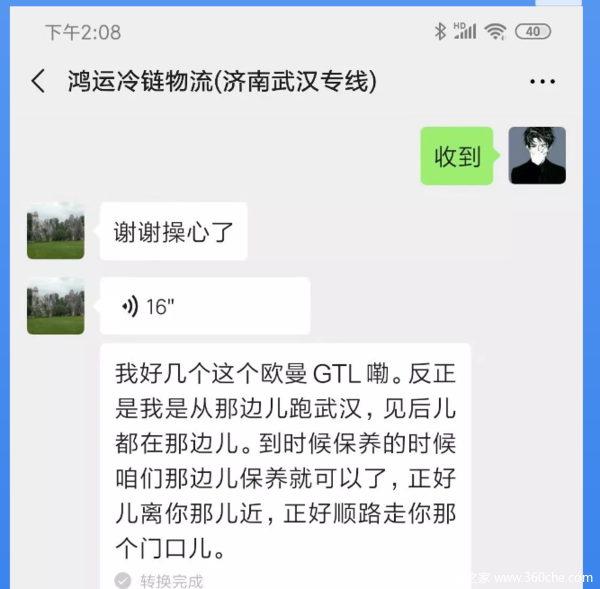Go back from the chat
Viewport: 600px width, 589px height.
pyautogui.click(x=38, y=81)
